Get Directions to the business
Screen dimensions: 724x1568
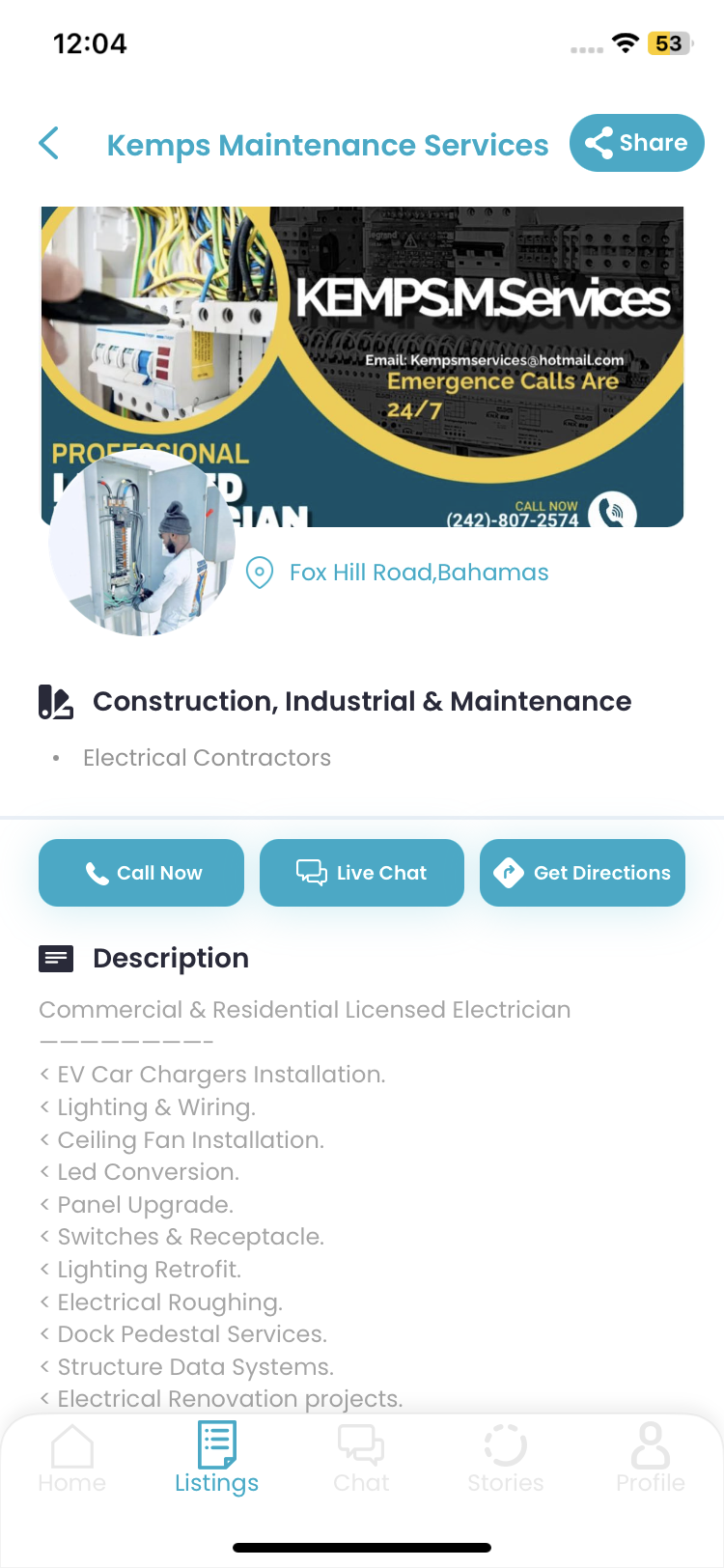tap(582, 873)
